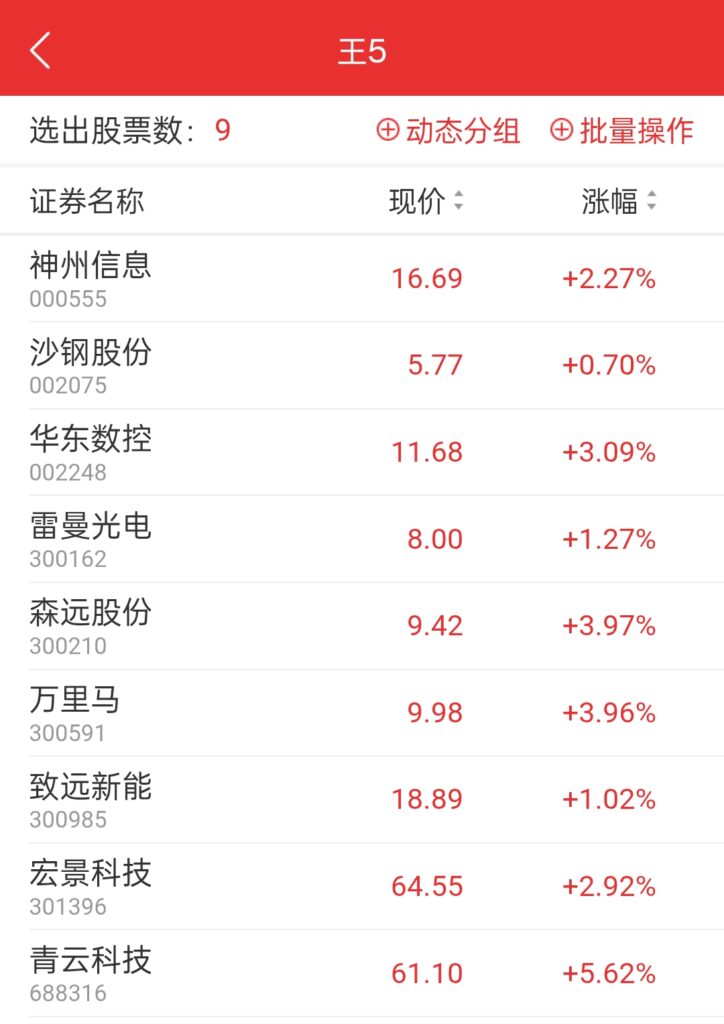
Task: Tap 动态分组 to create dynamic group
Action: click(449, 131)
